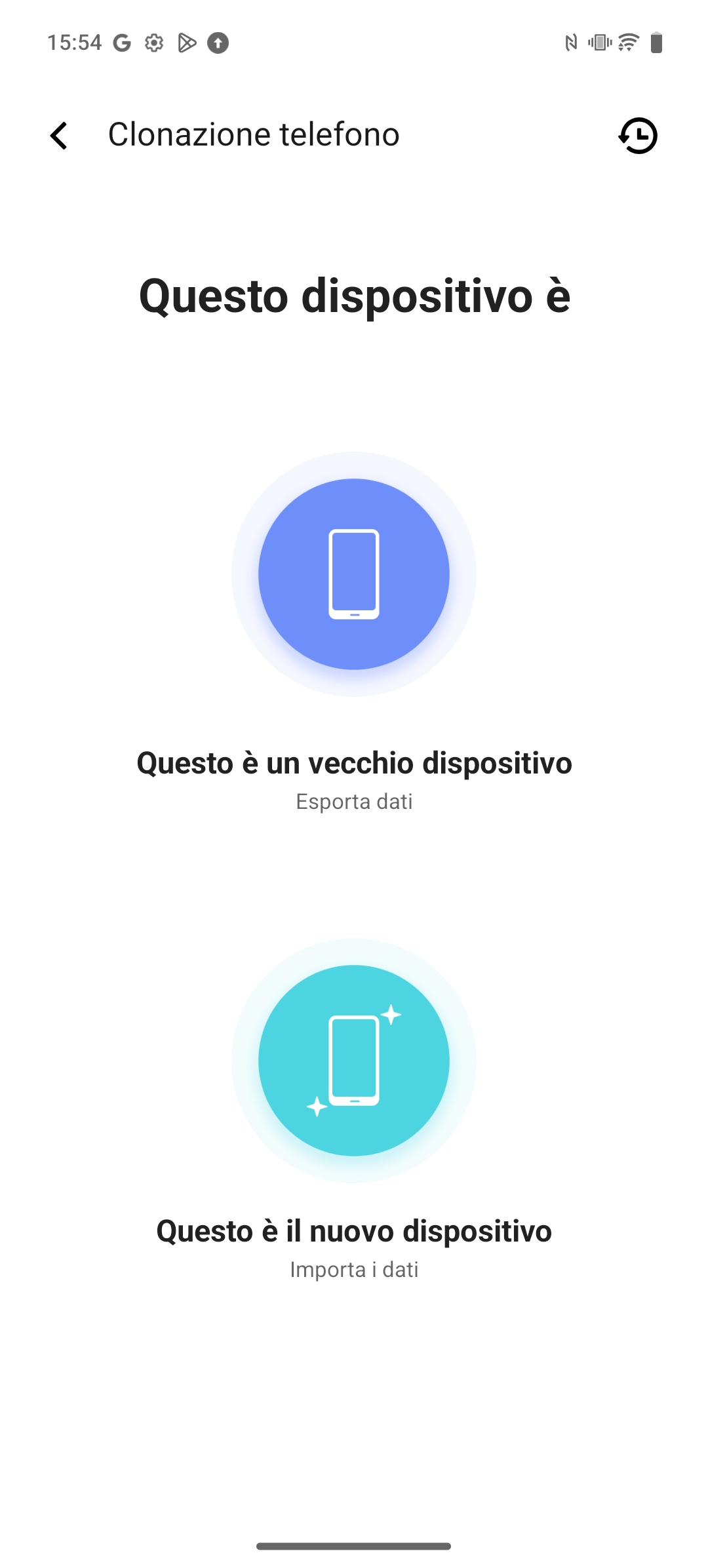This screenshot has width=708, height=1568.
Task: Open the clone history icon
Action: [638, 136]
